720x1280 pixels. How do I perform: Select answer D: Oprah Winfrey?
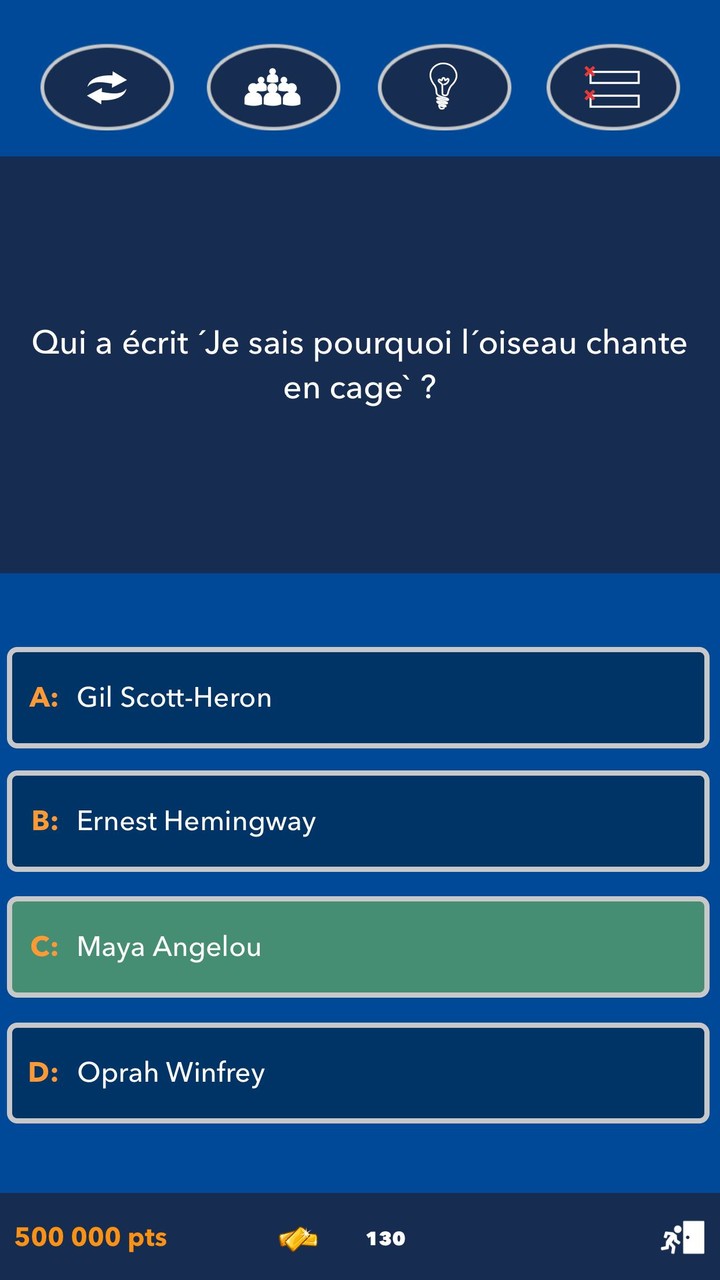[357, 1072]
